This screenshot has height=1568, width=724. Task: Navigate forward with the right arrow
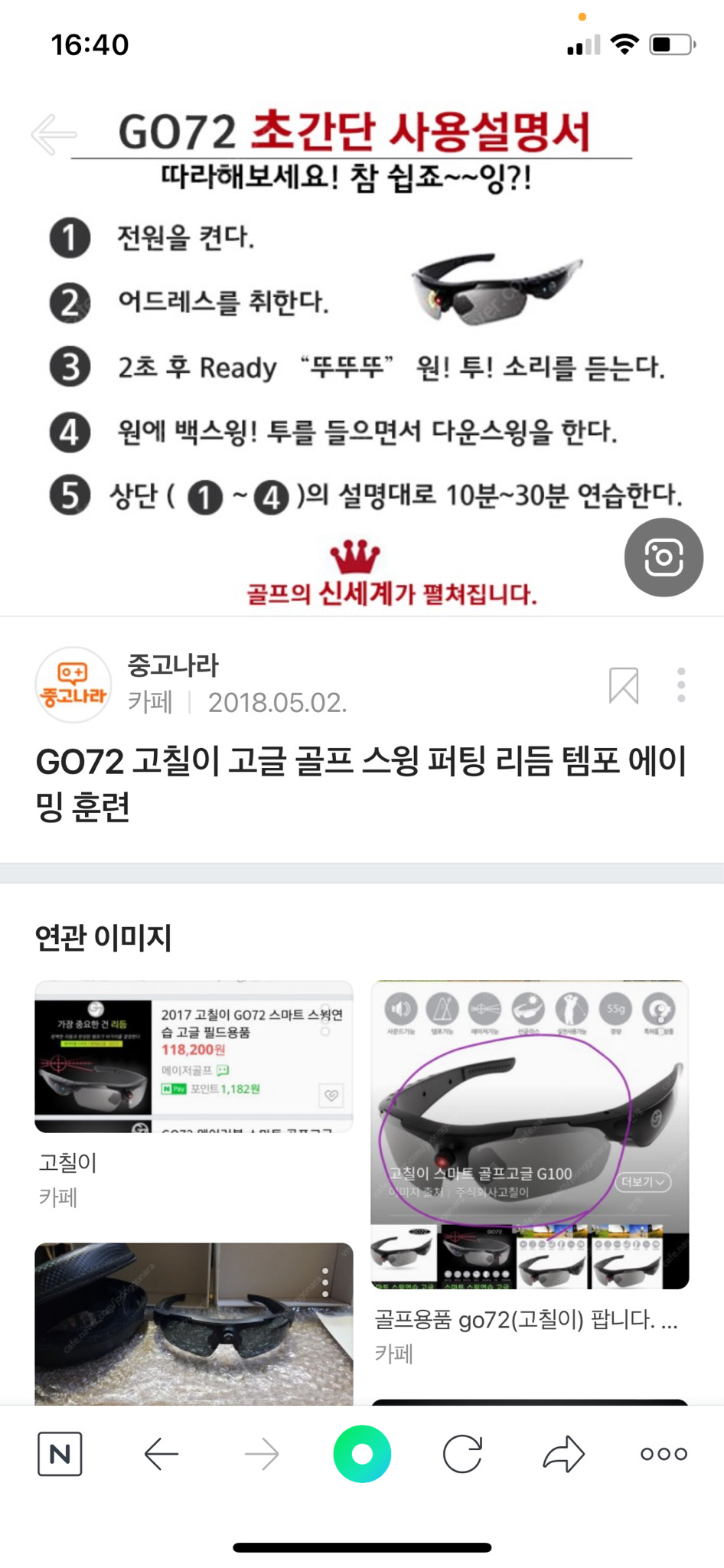tap(262, 1454)
